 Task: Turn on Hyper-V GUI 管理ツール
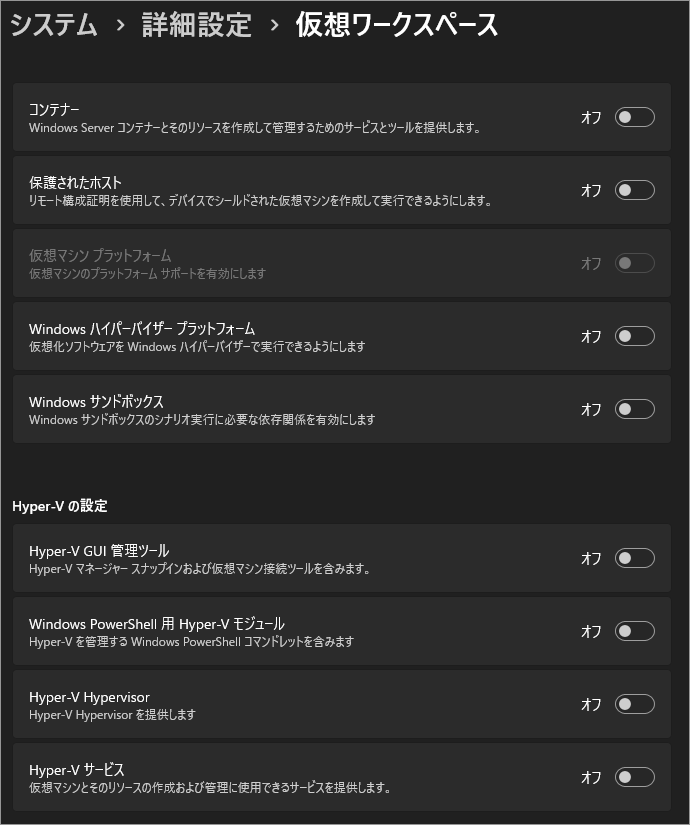click(634, 558)
